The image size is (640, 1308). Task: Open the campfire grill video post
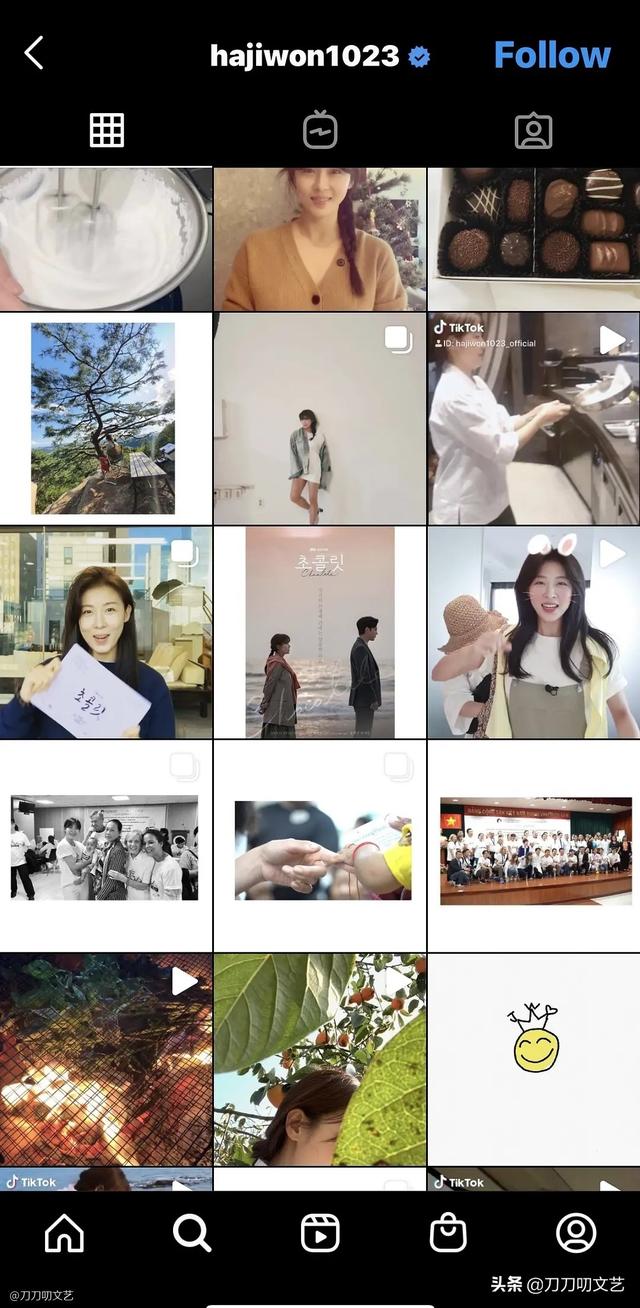[x=105, y=1058]
